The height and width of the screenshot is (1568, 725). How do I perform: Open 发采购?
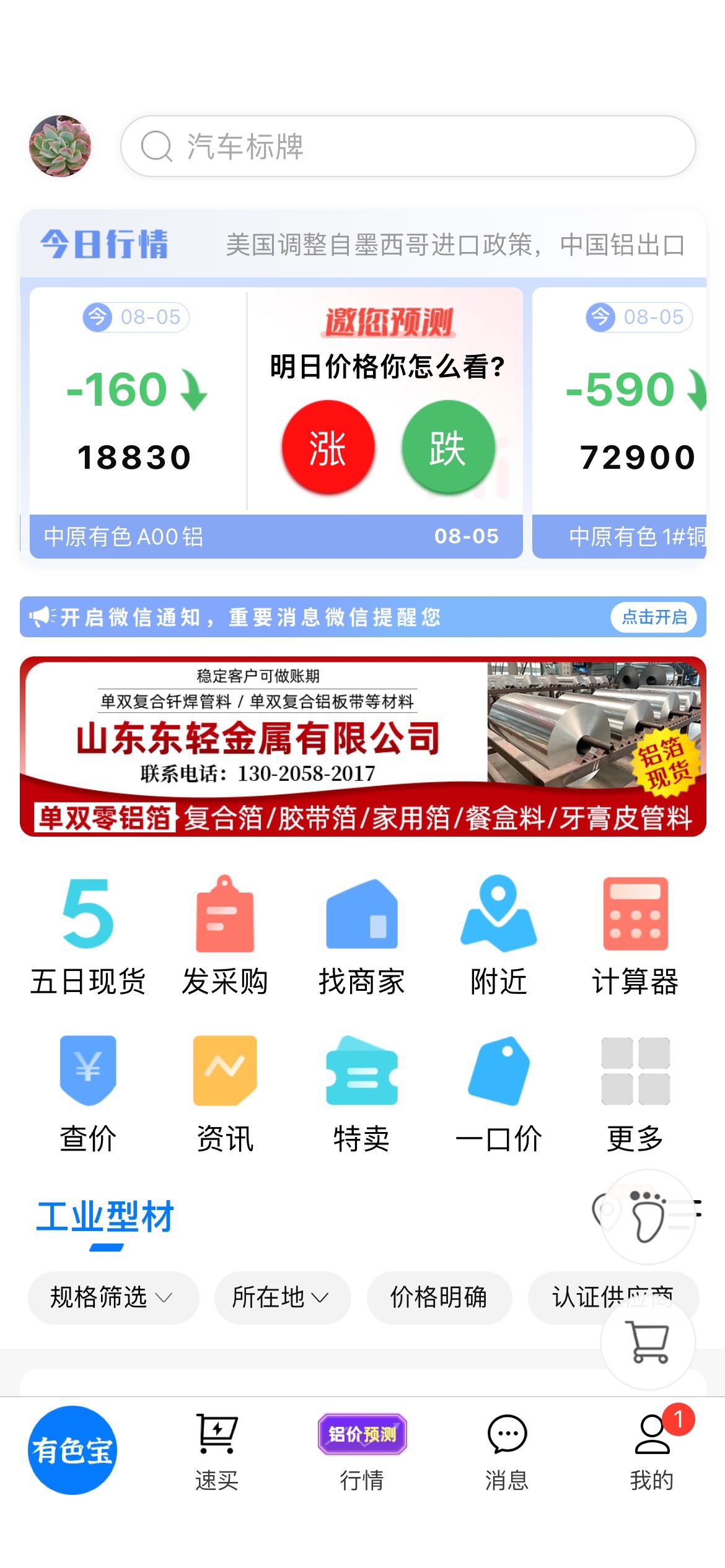225,935
